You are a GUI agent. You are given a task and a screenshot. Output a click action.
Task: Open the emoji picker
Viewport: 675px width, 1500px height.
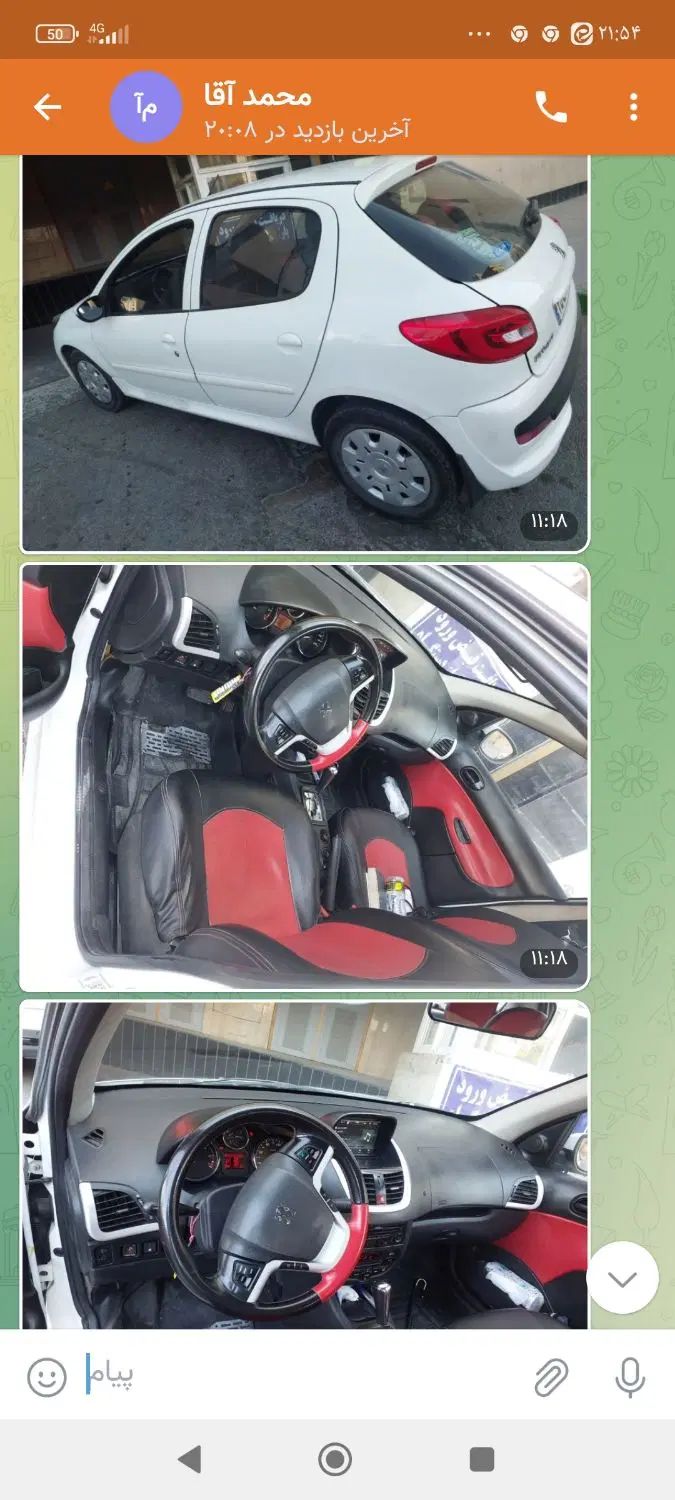pyautogui.click(x=46, y=1377)
